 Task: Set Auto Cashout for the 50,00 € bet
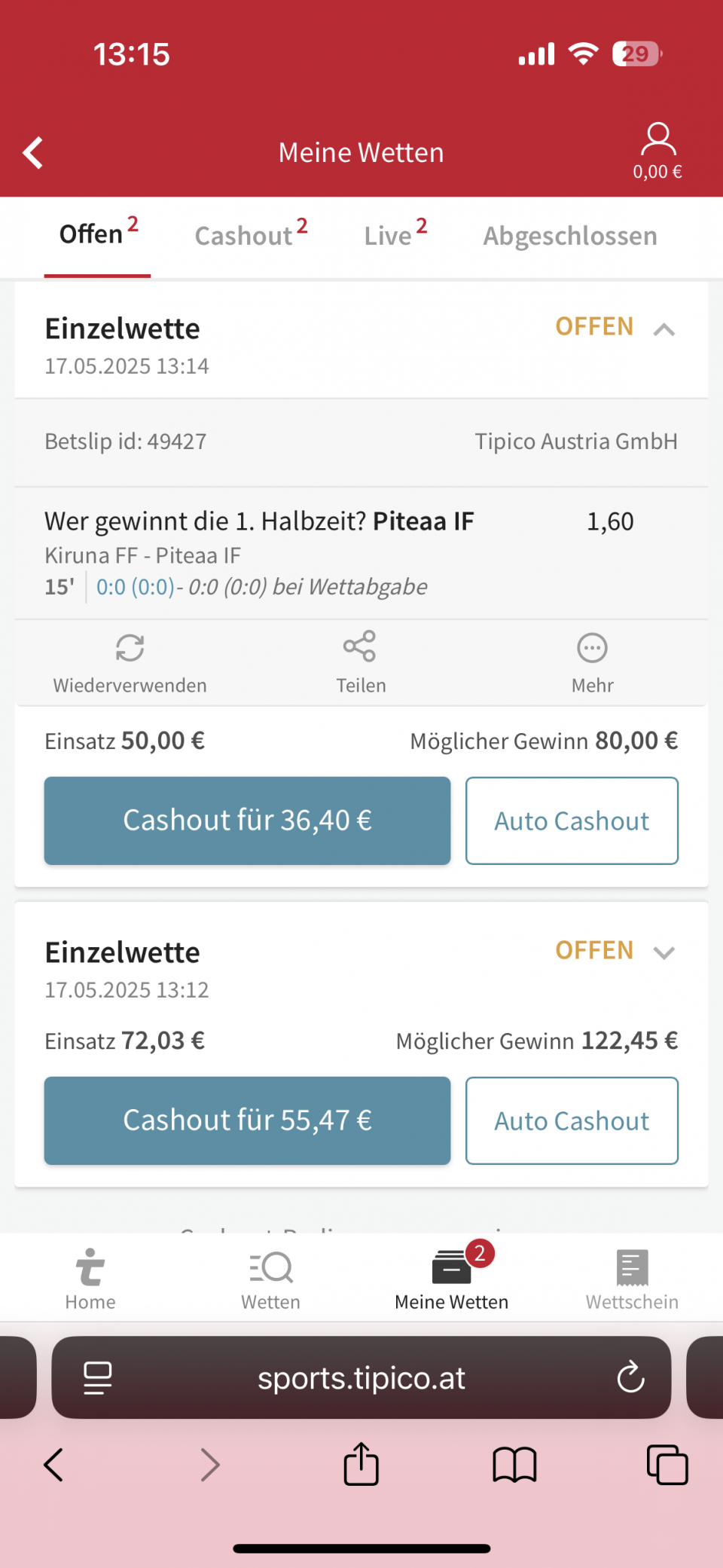572,821
